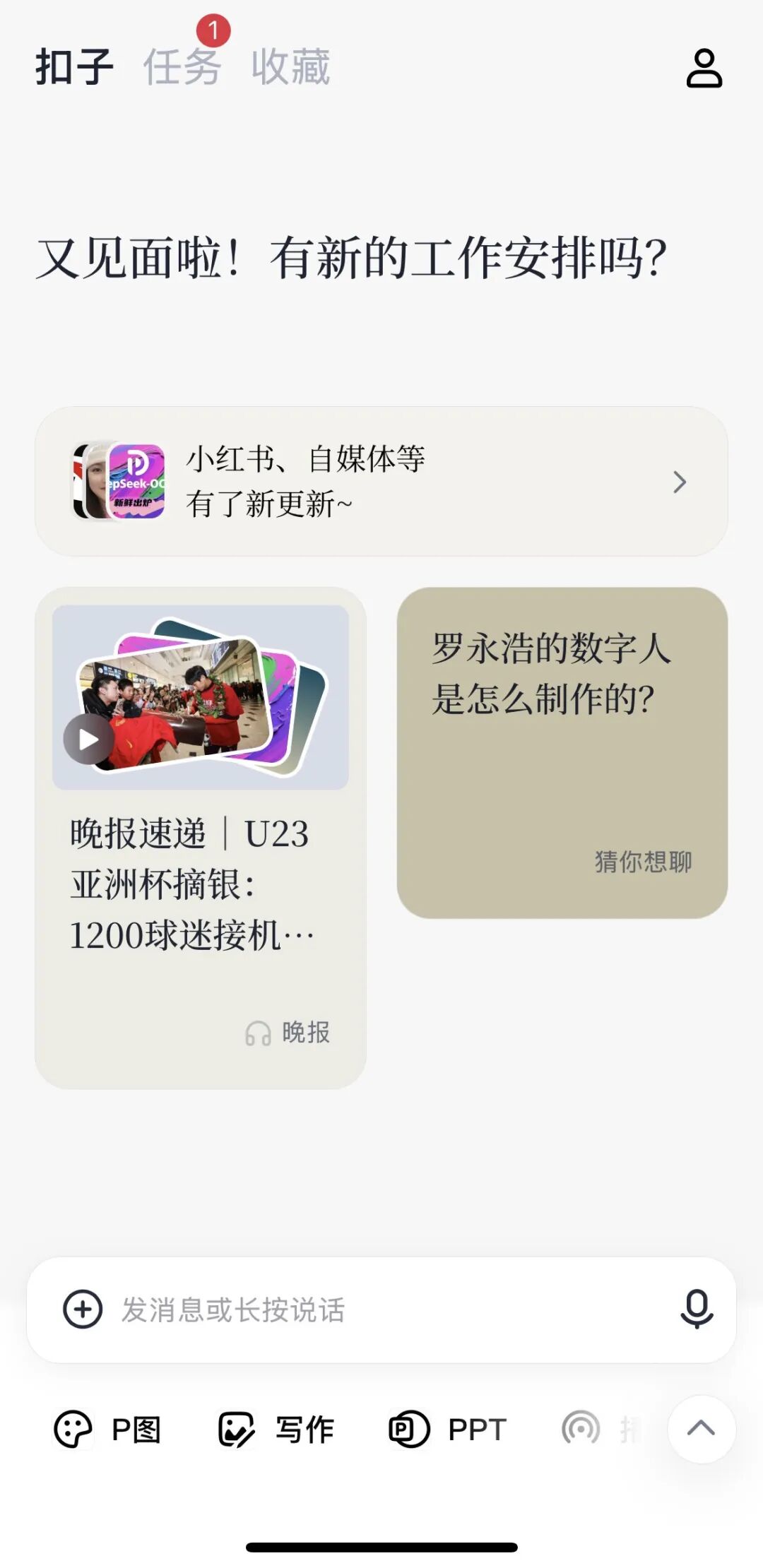Screen dimensions: 763x1568
Task: Tap the headphone icon on the 晚报 card
Action: click(258, 1033)
